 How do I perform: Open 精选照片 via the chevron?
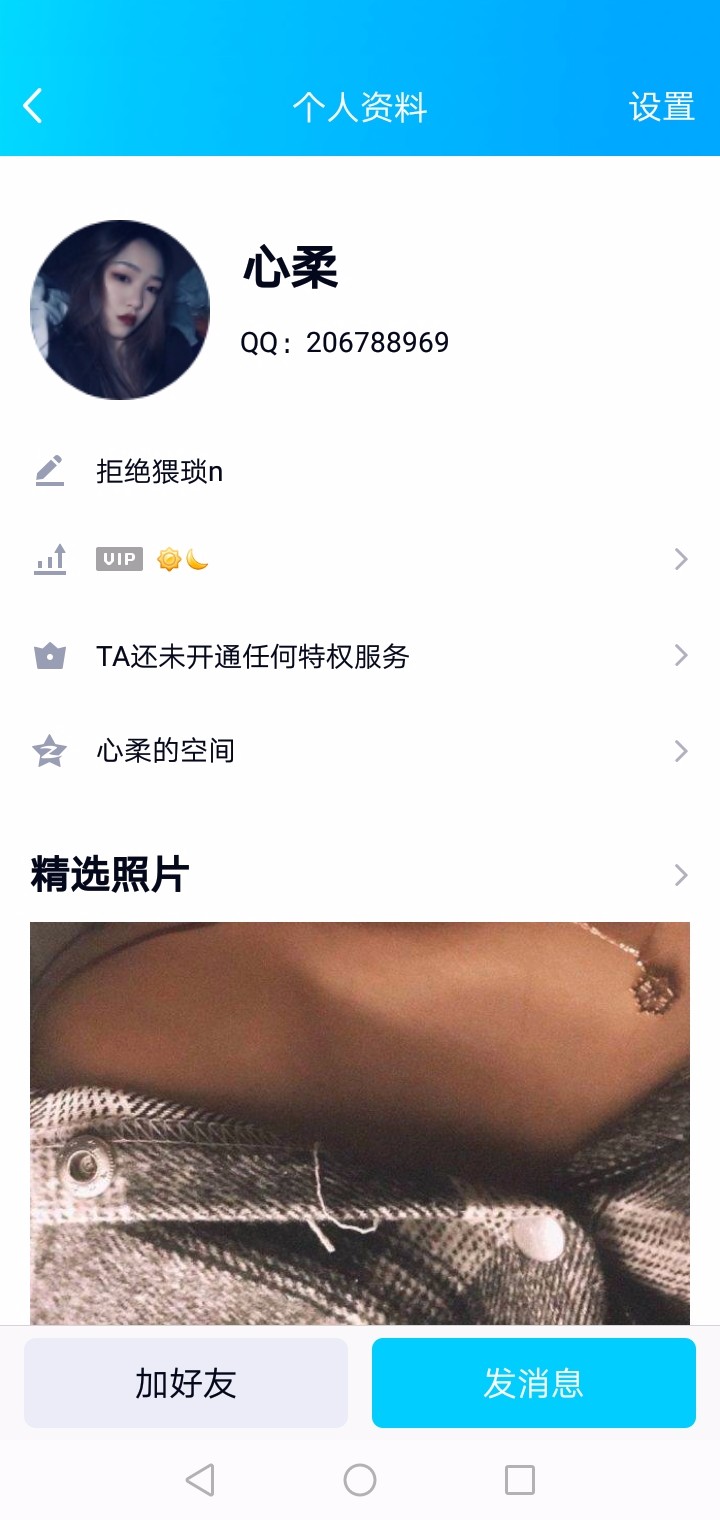(x=681, y=874)
